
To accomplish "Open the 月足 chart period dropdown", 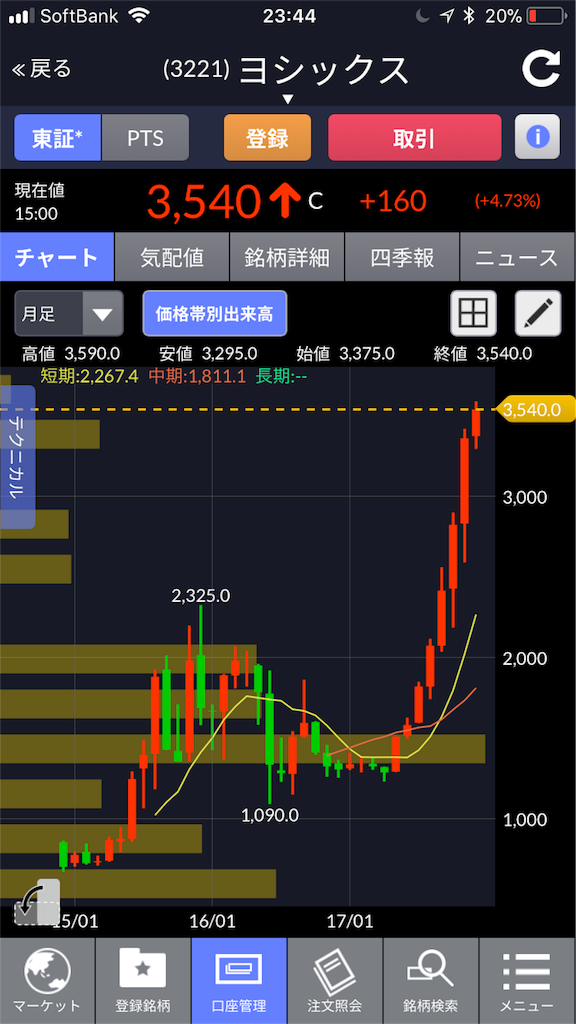I will 69,313.
